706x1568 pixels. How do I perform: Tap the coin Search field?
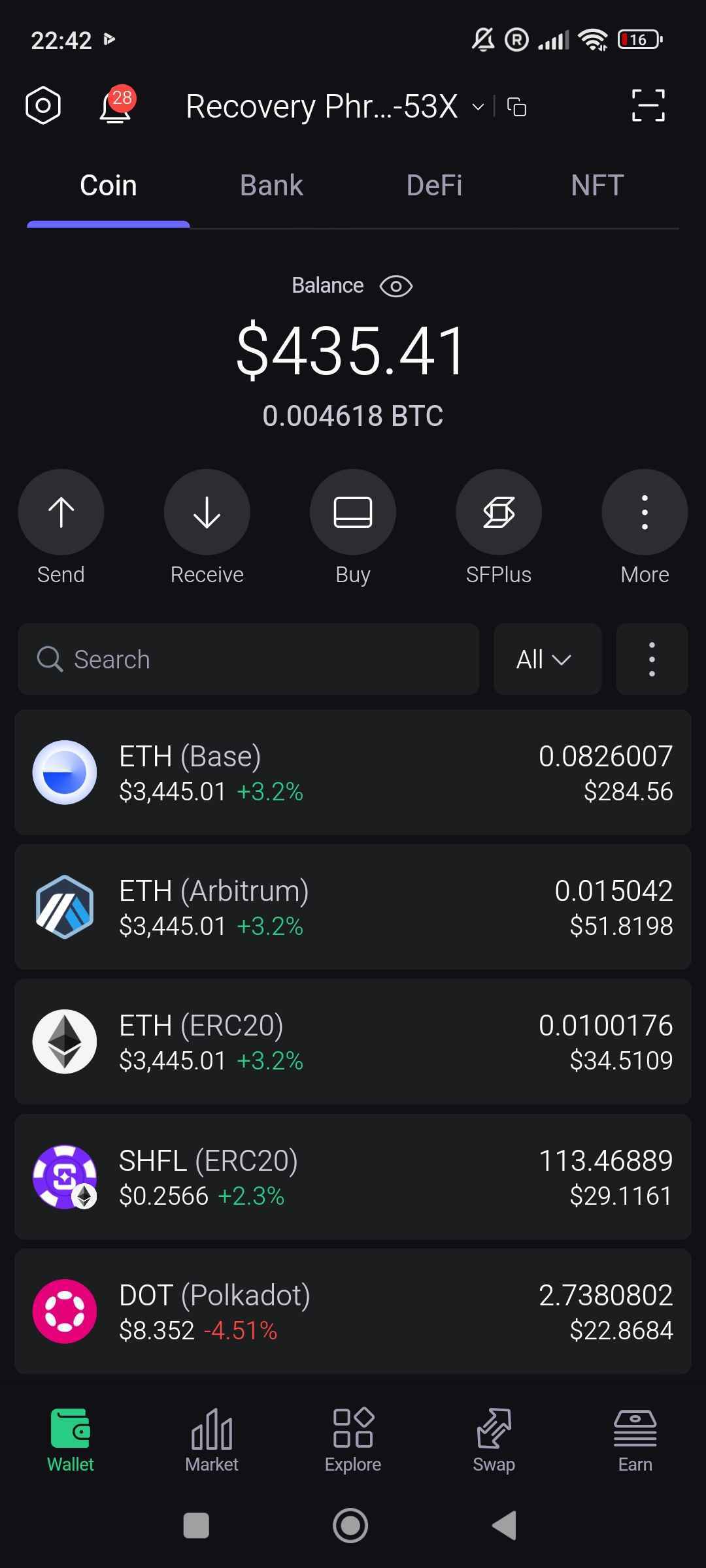pyautogui.click(x=248, y=659)
